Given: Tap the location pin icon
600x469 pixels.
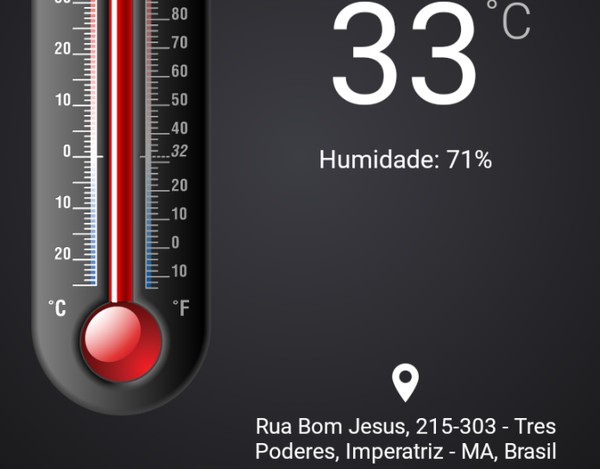Looking at the screenshot, I should [405, 382].
